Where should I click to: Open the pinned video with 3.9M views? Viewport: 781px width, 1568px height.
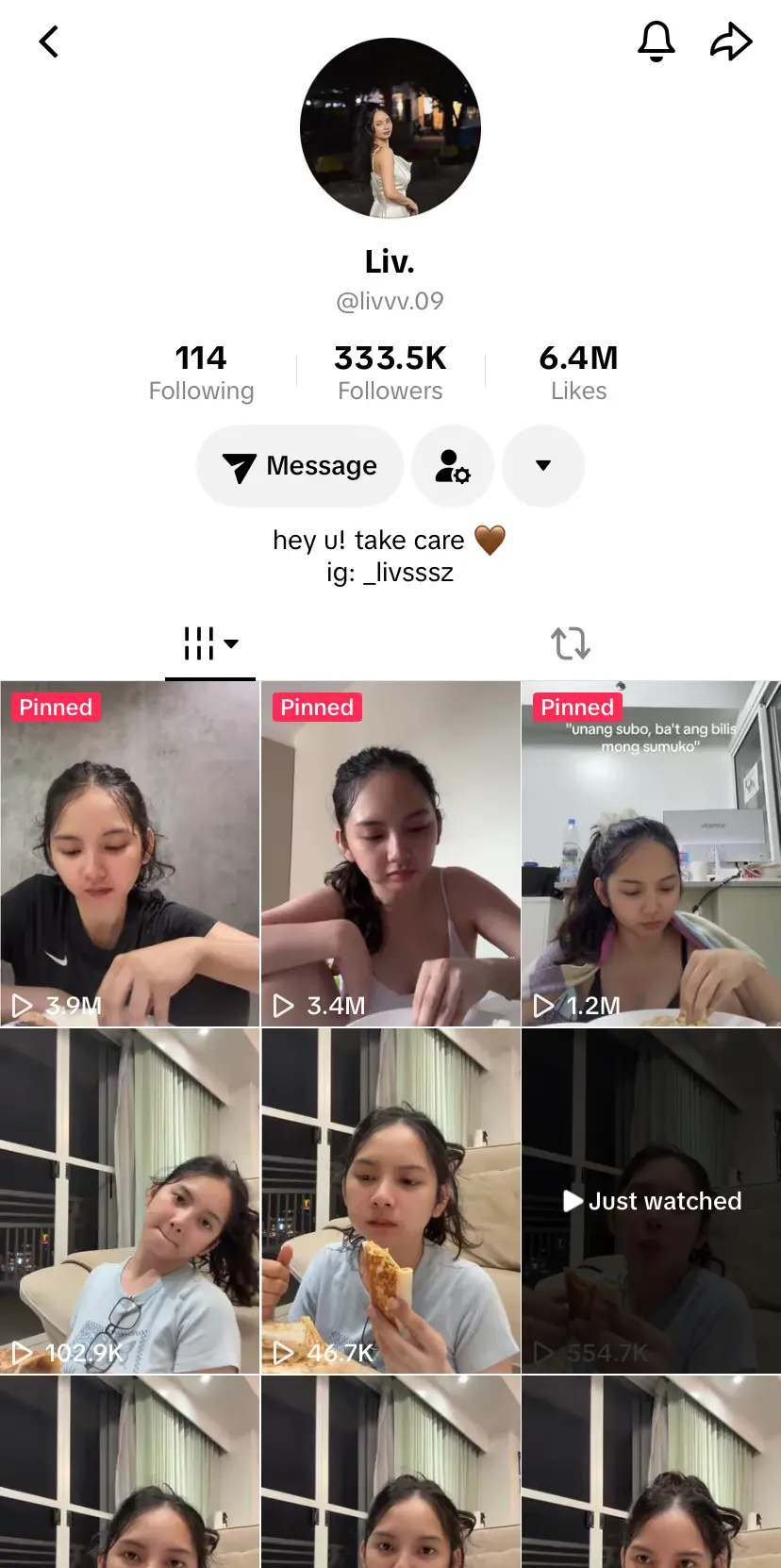pos(130,854)
